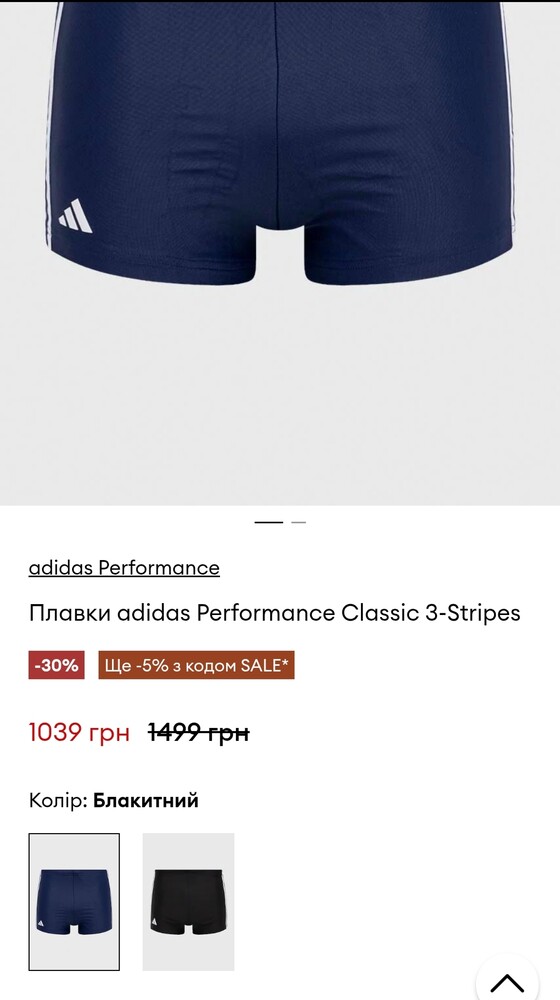This screenshot has height=1000, width=560.
Task: Open the product photo in full view
Action: tap(280, 253)
